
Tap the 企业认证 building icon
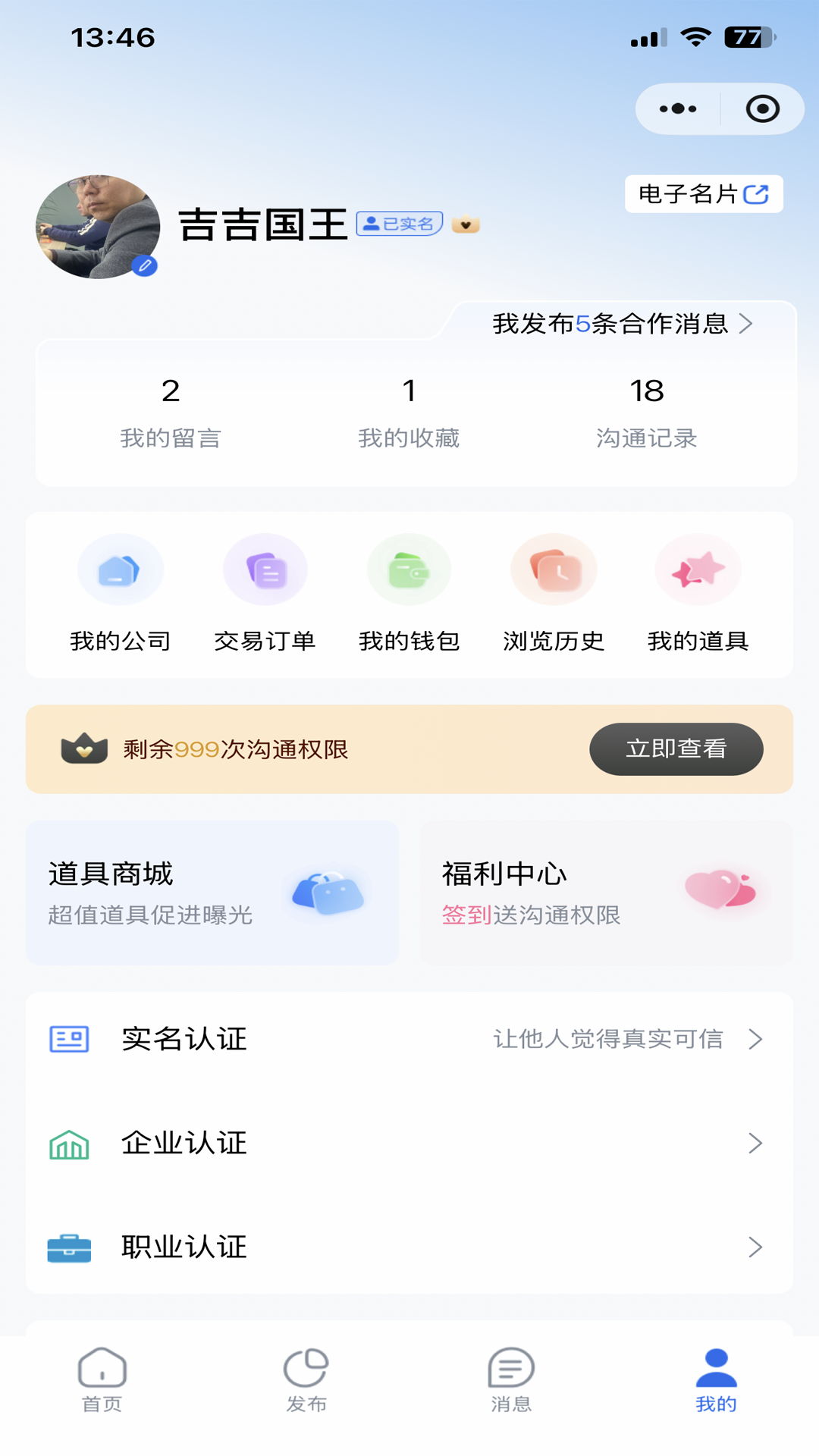pyautogui.click(x=69, y=1144)
